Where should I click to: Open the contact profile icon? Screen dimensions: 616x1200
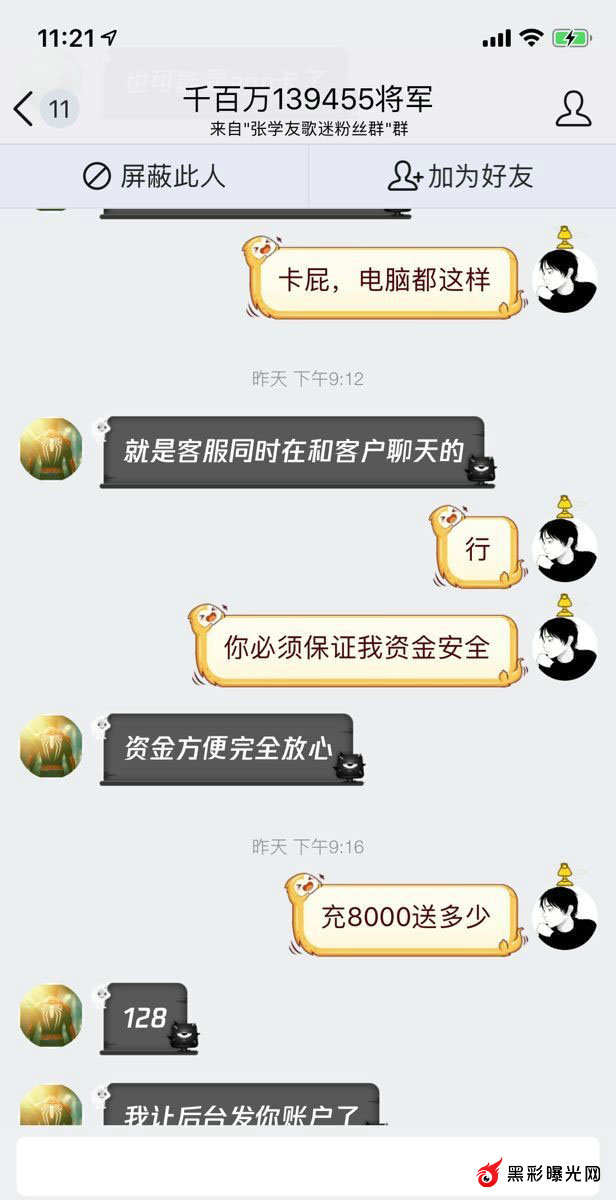(573, 108)
